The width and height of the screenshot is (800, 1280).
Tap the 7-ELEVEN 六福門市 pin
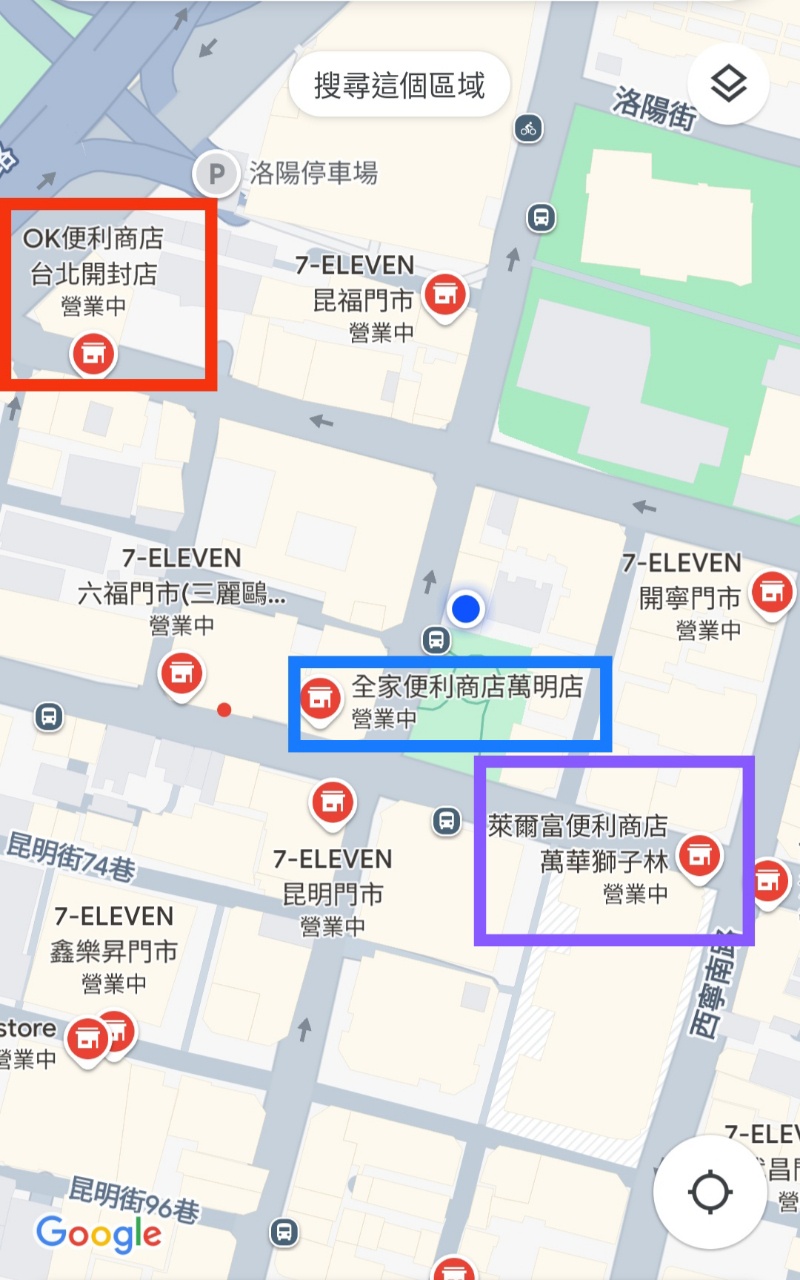(x=182, y=672)
